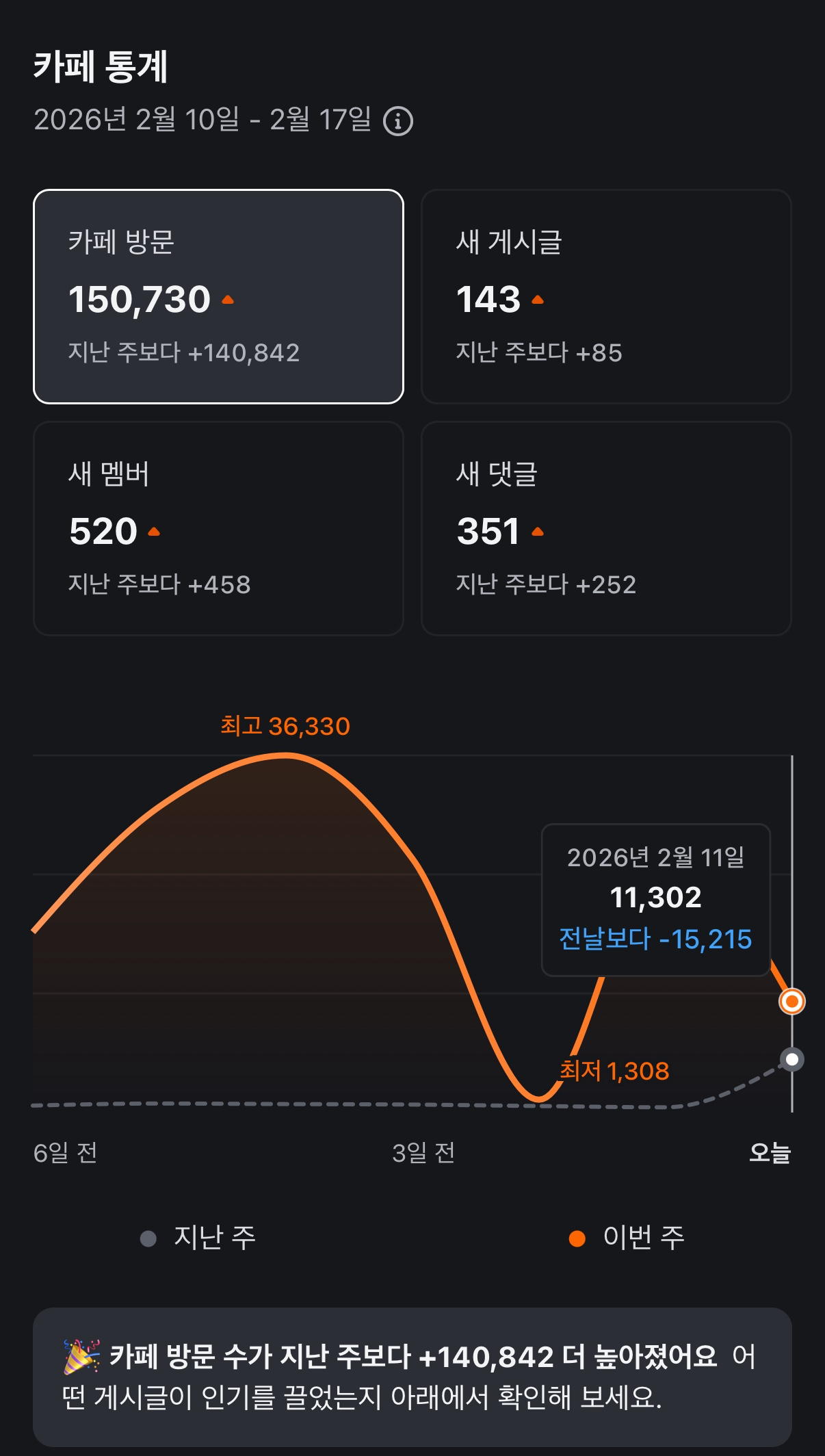Screen dimensions: 825x1456
Task: Tap the orange this-week point on chart
Action: (x=792, y=1002)
